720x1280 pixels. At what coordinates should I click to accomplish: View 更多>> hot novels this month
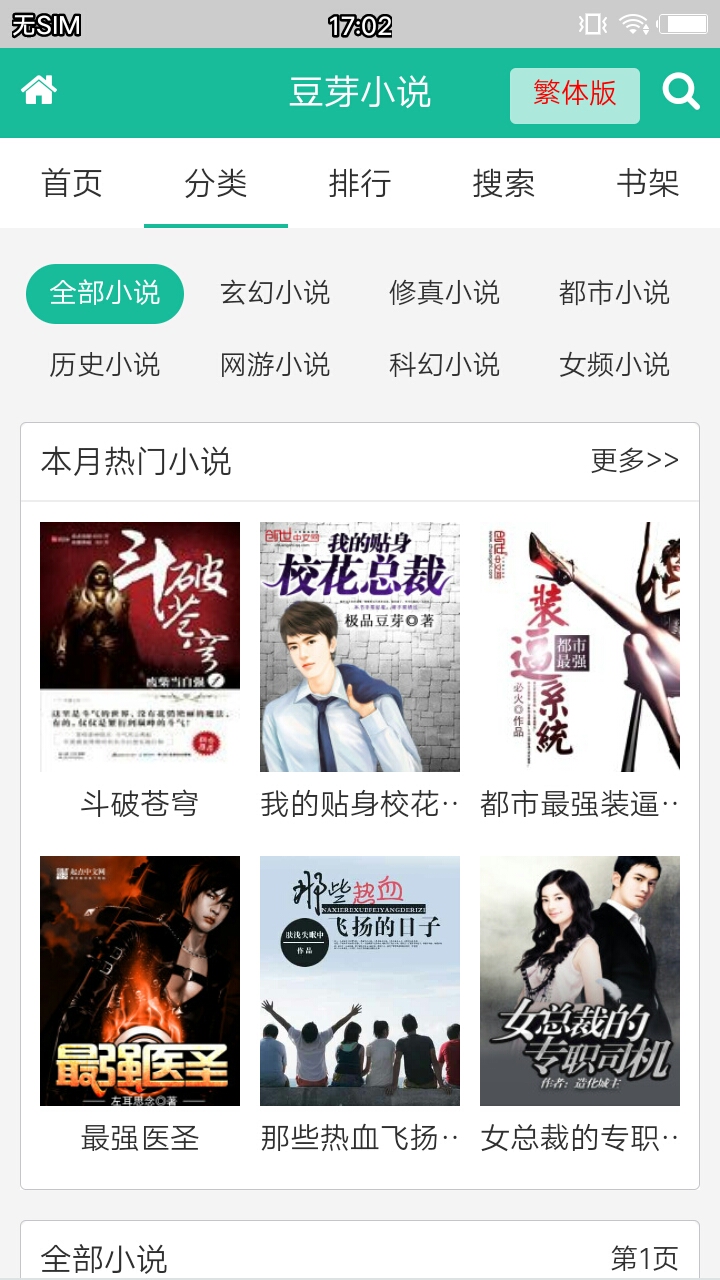tap(634, 461)
